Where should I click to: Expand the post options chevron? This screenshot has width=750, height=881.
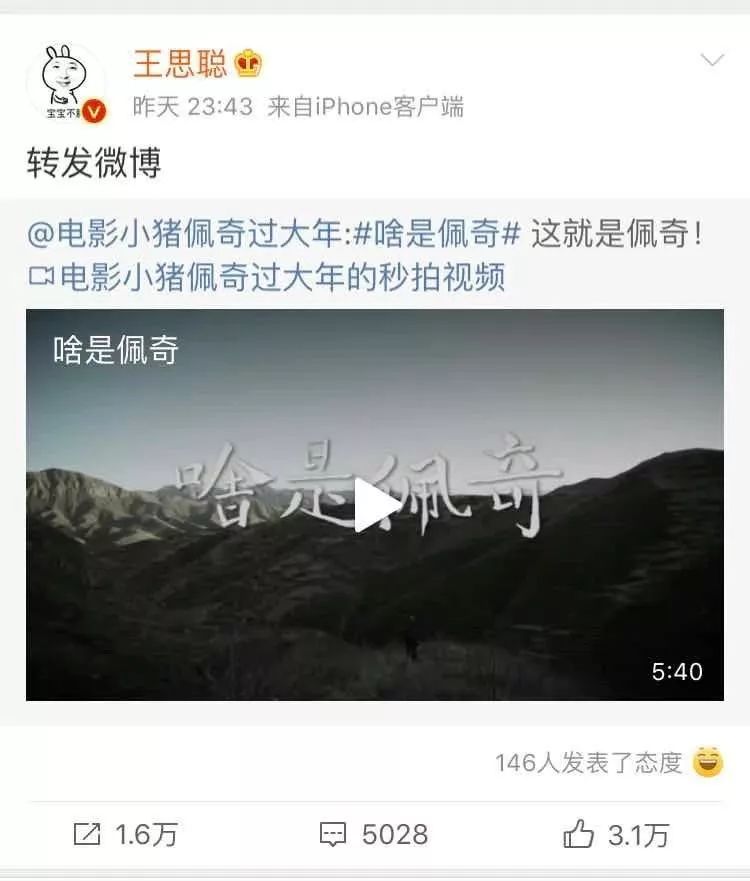point(712,62)
